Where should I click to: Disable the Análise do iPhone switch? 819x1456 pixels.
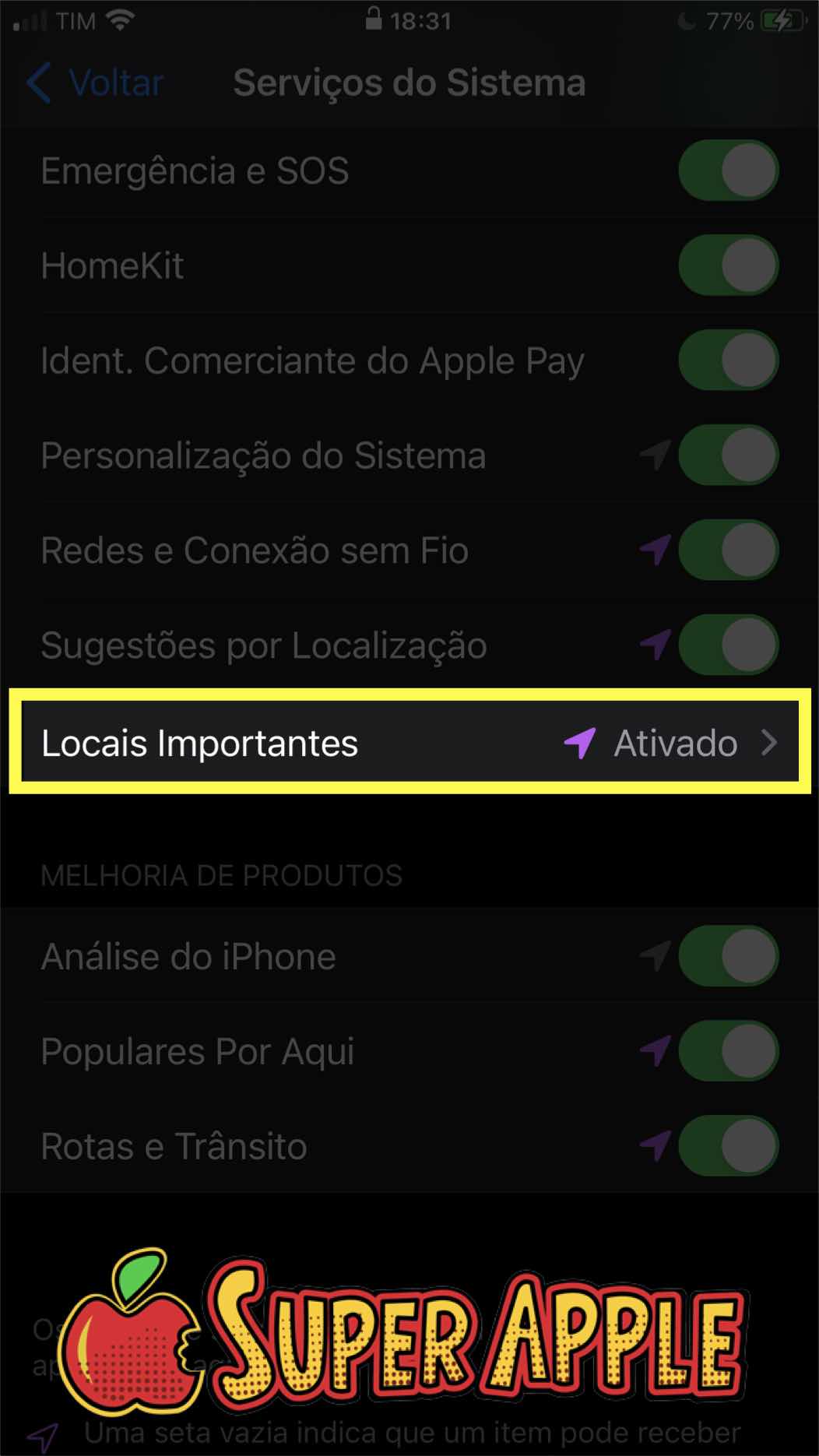pos(728,956)
